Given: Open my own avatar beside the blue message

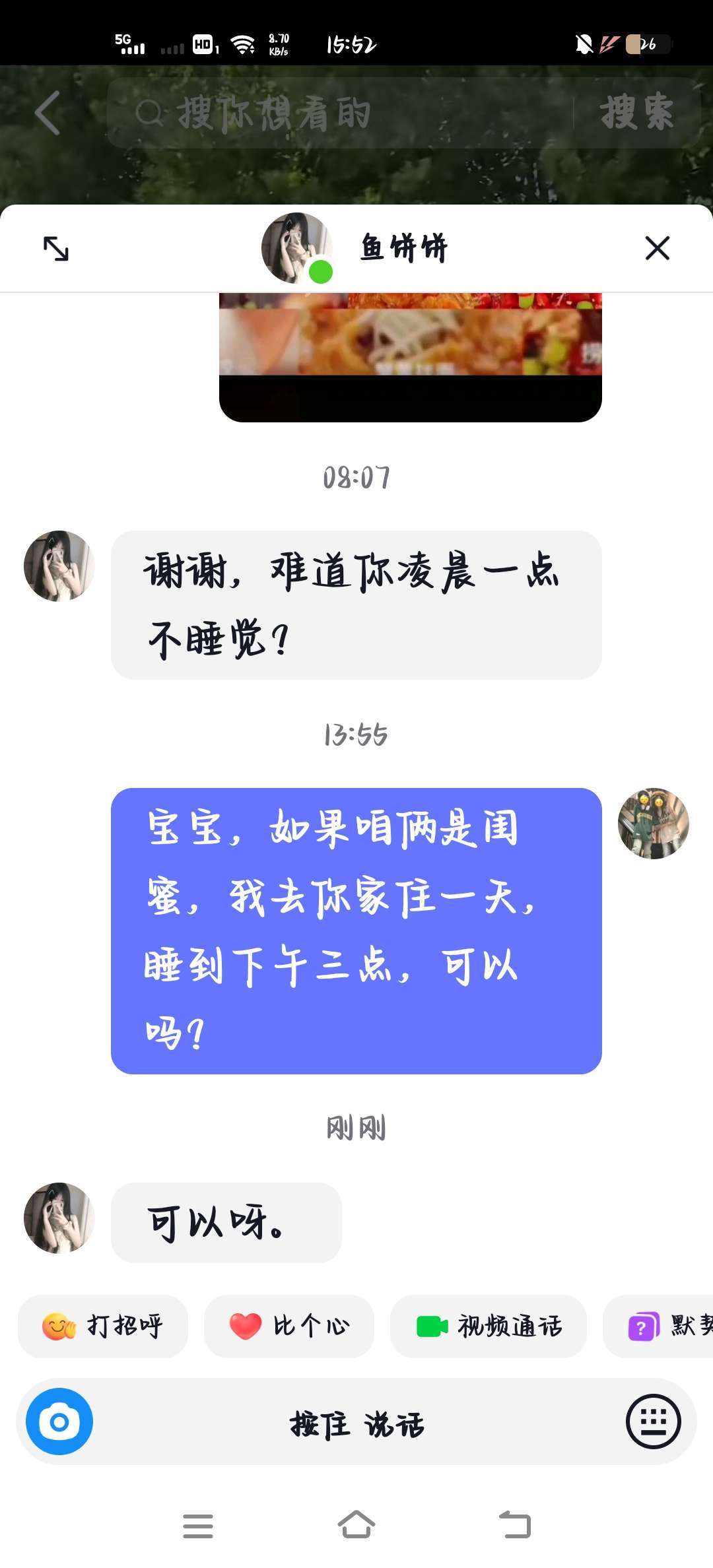Looking at the screenshot, I should pos(653,823).
